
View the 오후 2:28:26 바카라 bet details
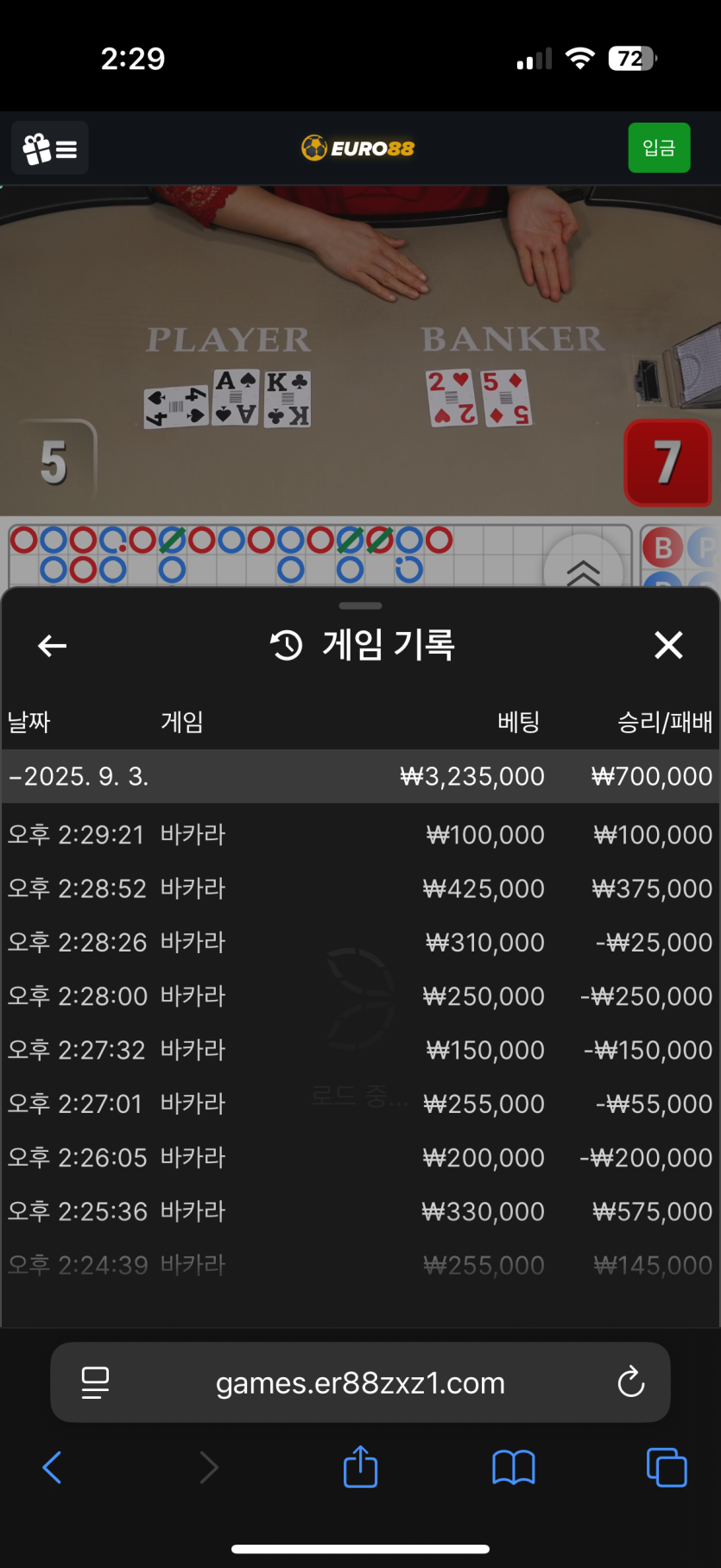coord(360,942)
